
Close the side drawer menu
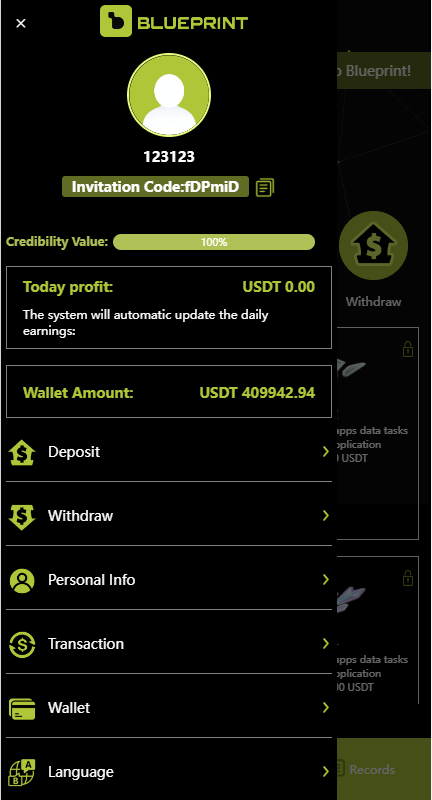click(x=21, y=23)
